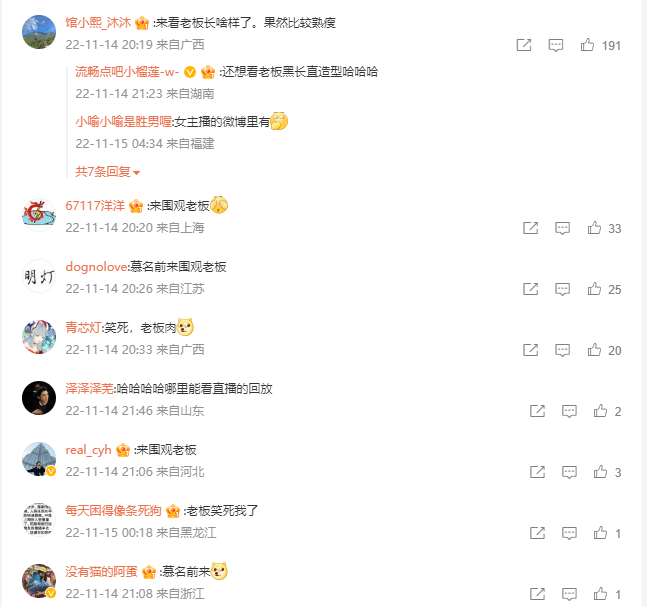Open 泽泽泽芜 user profile
647x607 pixels.
pyautogui.click(x=89, y=389)
